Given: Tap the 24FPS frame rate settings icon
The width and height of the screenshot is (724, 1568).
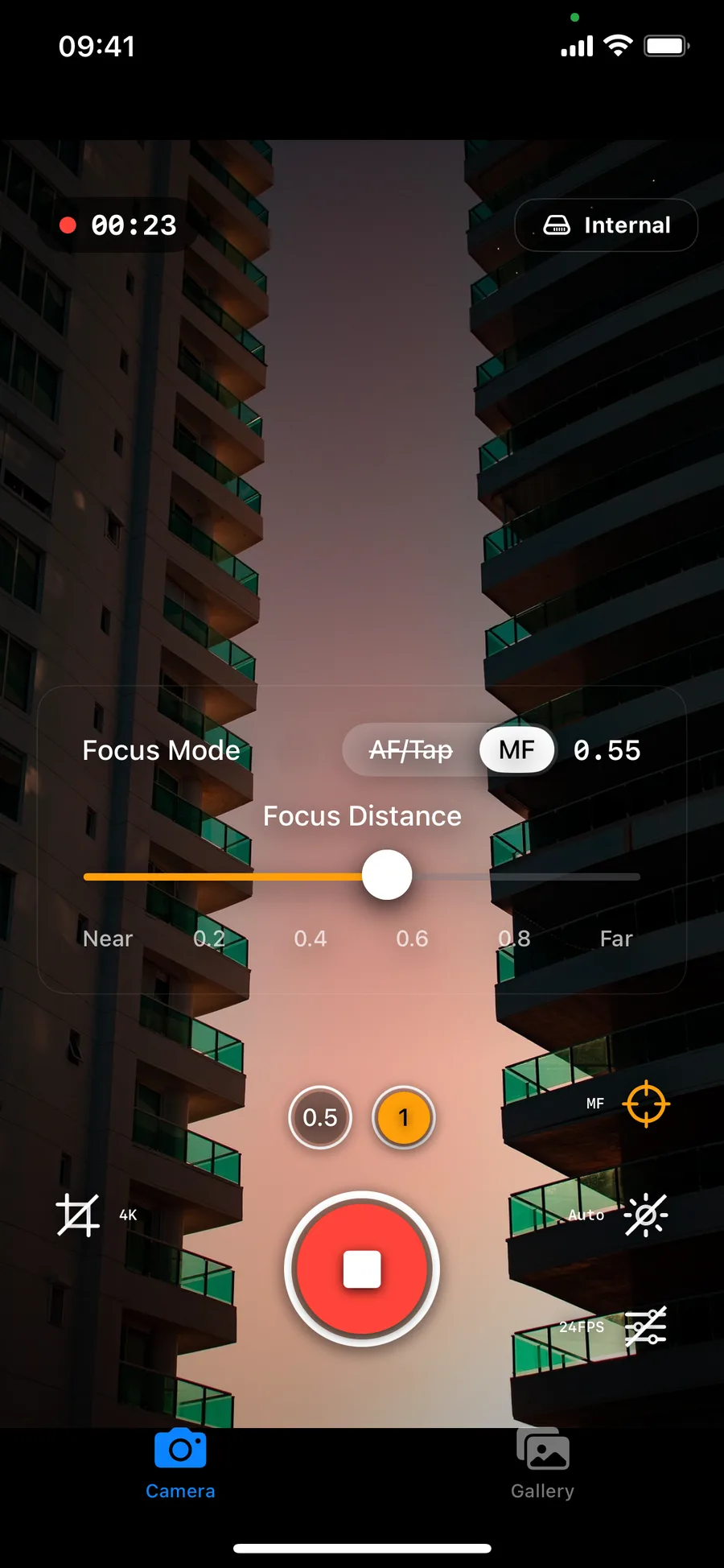Looking at the screenshot, I should coord(648,1327).
